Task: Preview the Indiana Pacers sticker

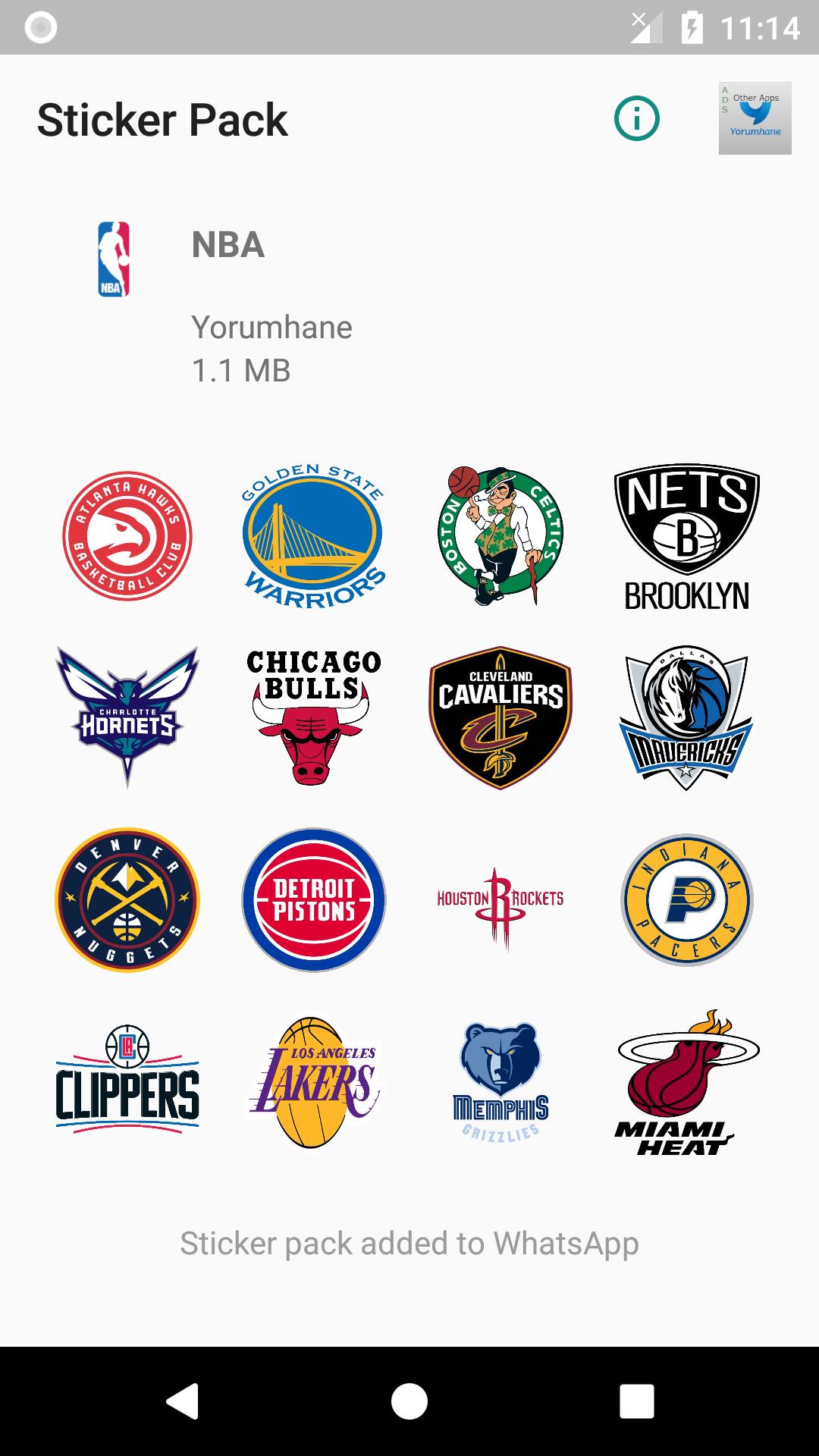Action: 686,899
